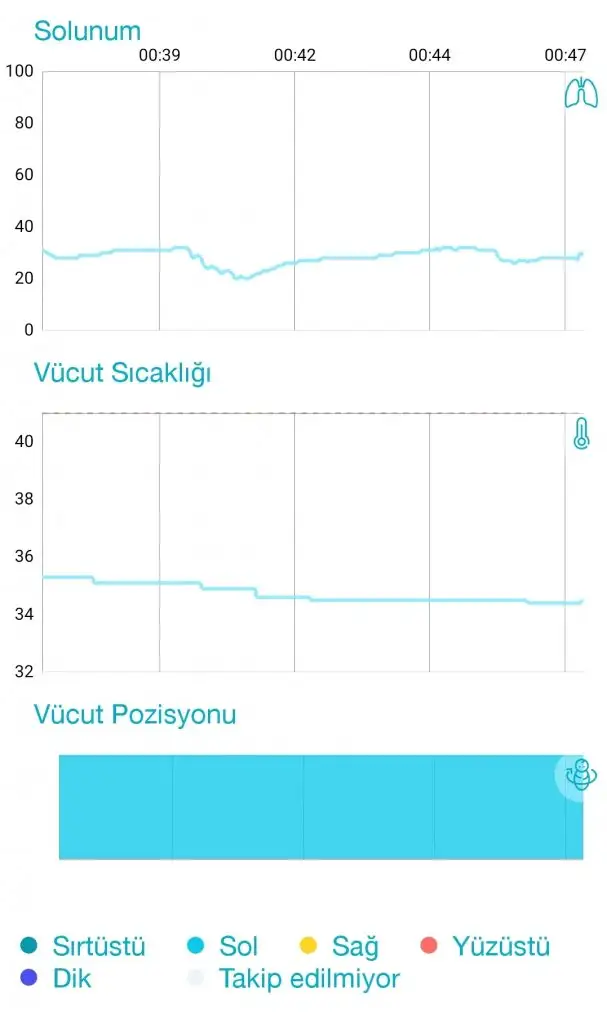This screenshot has height=1024, width=607.
Task: Tap the lungs icon on Solunum chart
Action: point(581,95)
